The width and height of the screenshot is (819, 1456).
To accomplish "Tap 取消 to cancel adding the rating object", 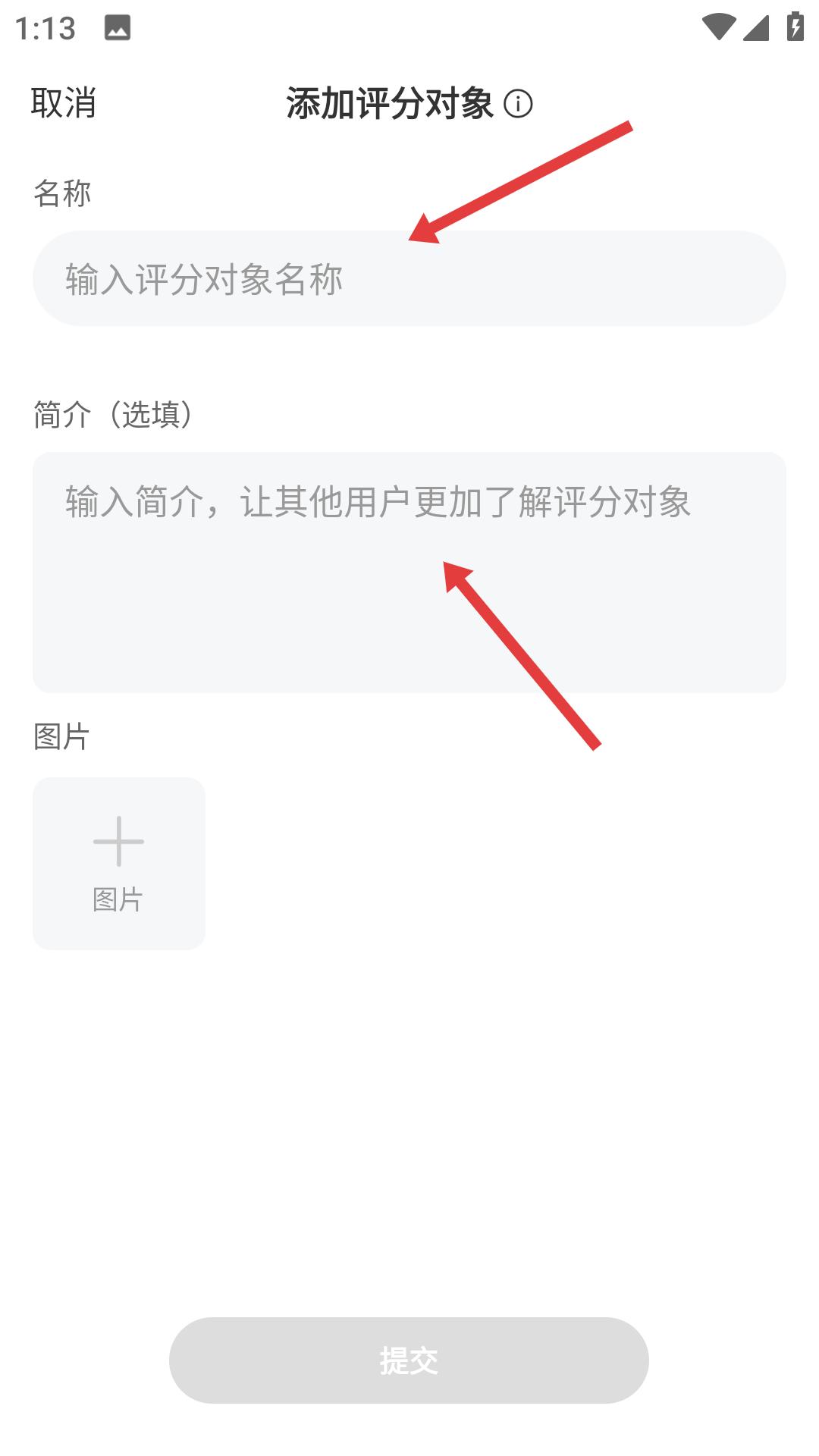I will tap(64, 105).
